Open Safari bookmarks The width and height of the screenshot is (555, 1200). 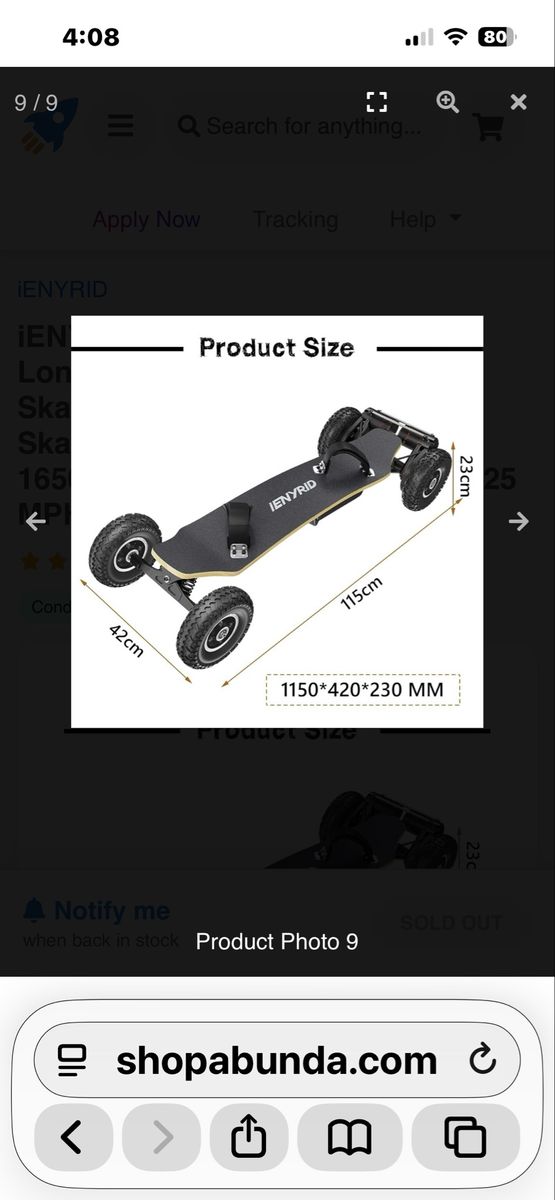(x=350, y=1138)
